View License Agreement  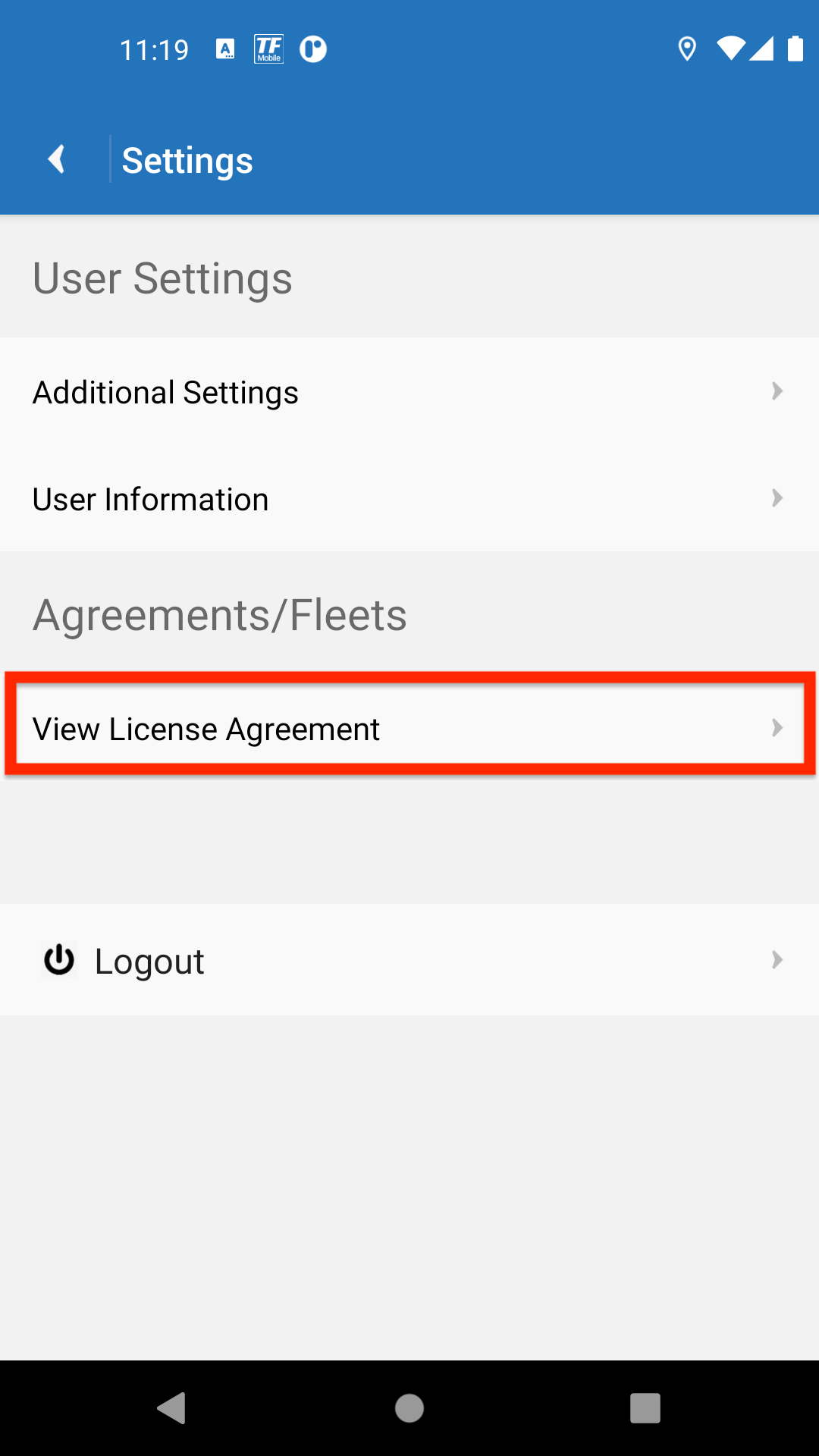click(409, 728)
